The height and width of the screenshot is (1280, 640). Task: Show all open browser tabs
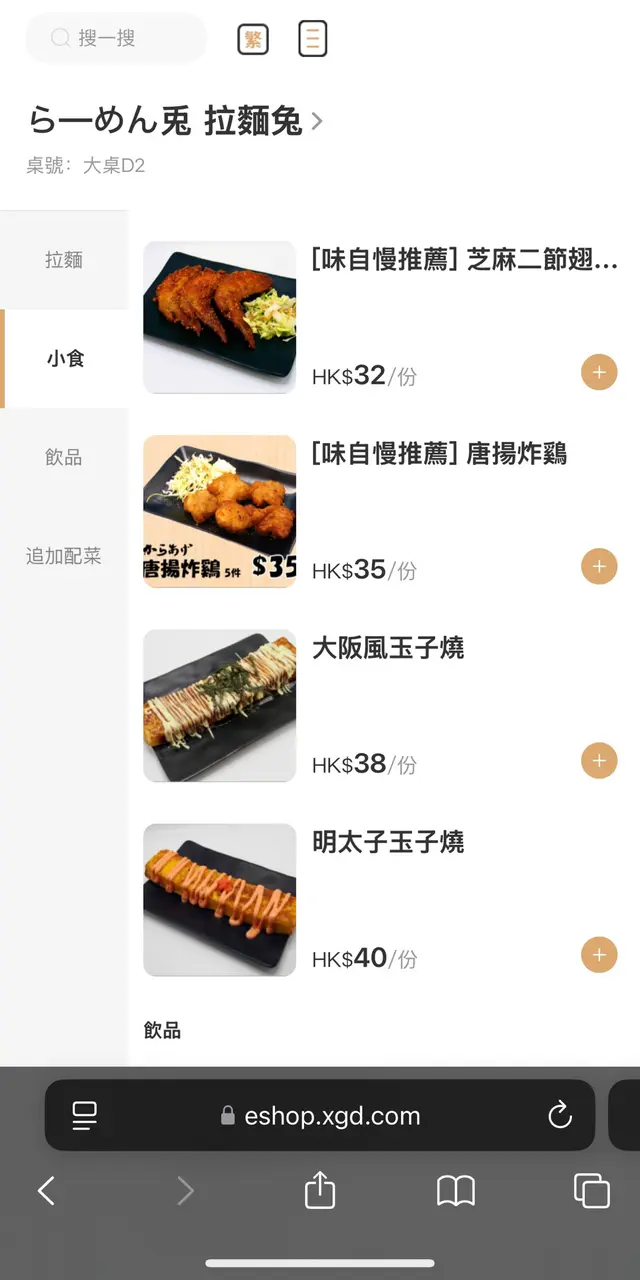591,1190
